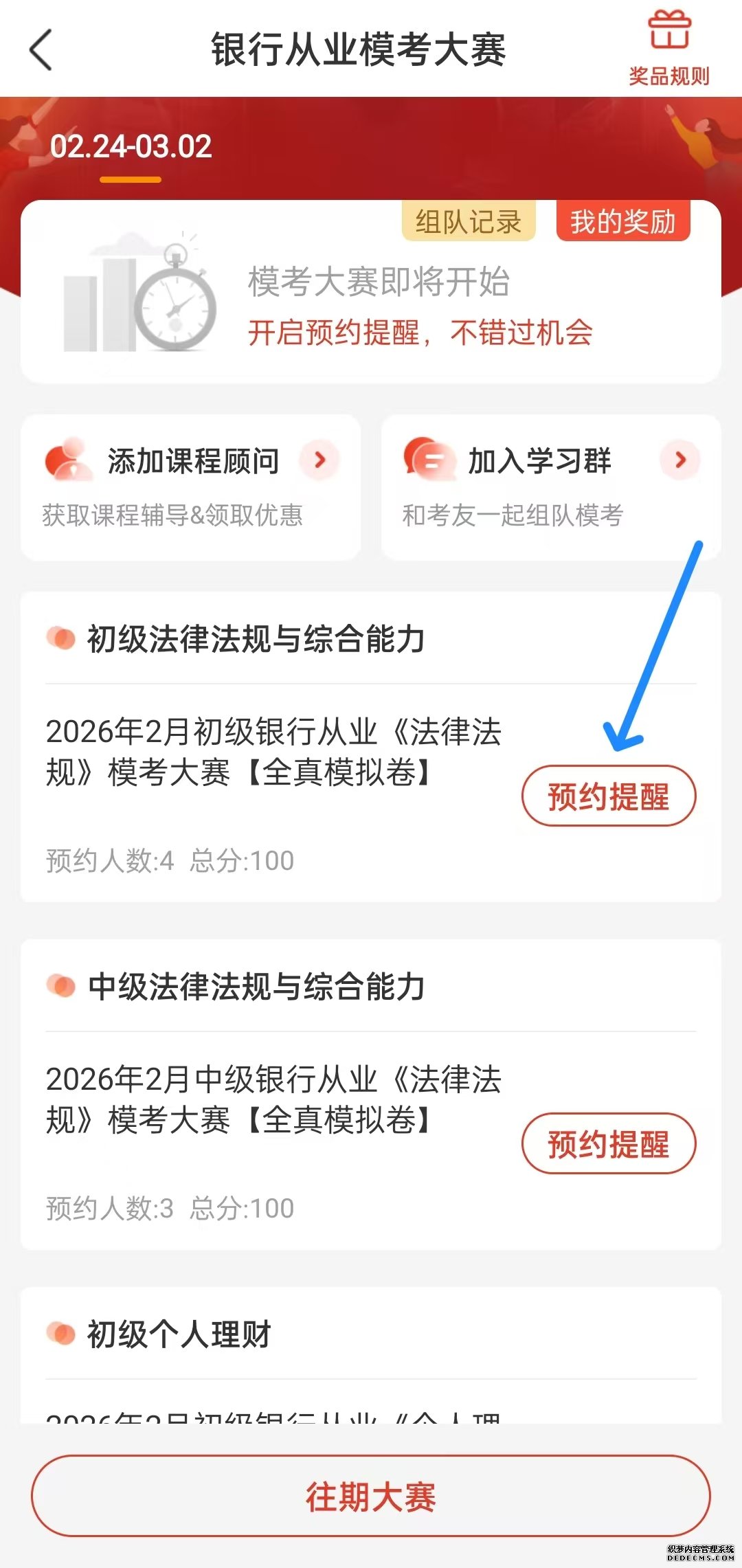The width and height of the screenshot is (742, 1568).
Task: Select the 02.24-03.02 date tab
Action: (x=131, y=147)
